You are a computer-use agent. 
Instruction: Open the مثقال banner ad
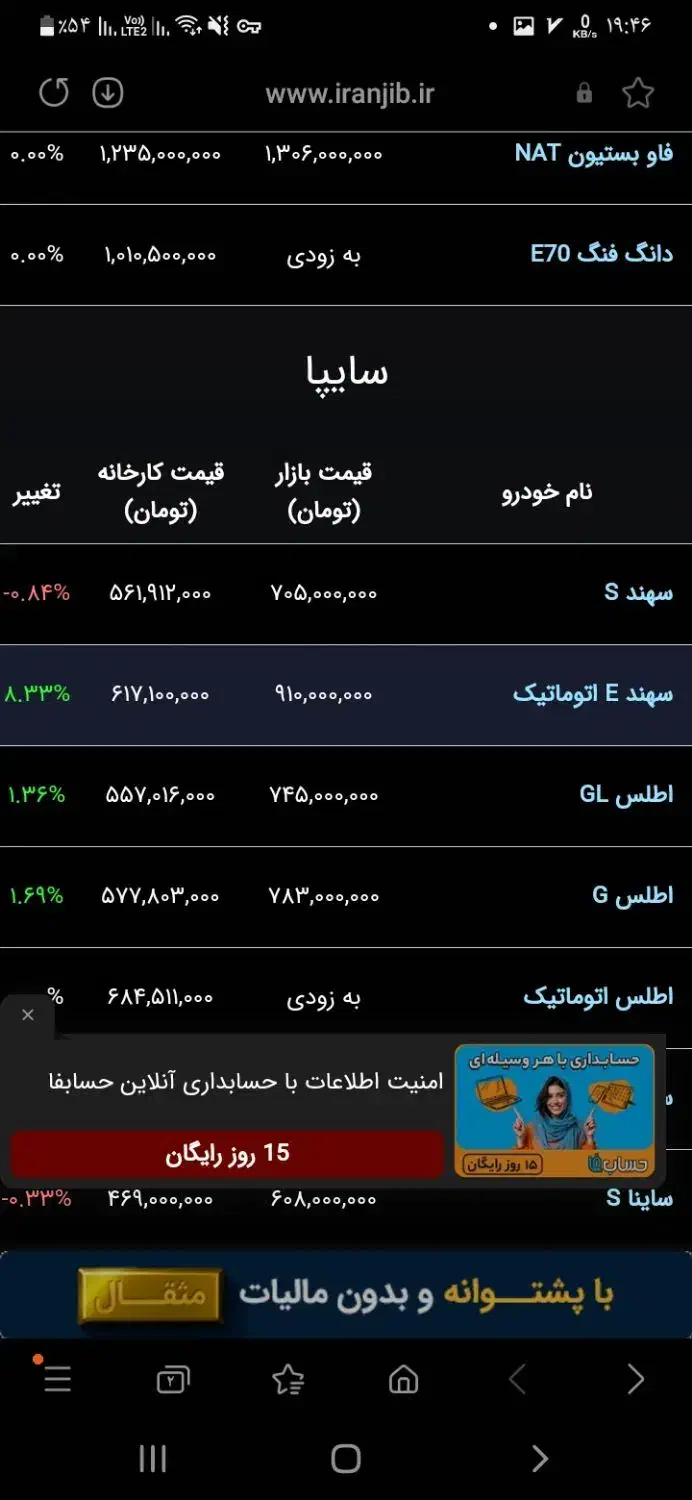pyautogui.click(x=346, y=1295)
